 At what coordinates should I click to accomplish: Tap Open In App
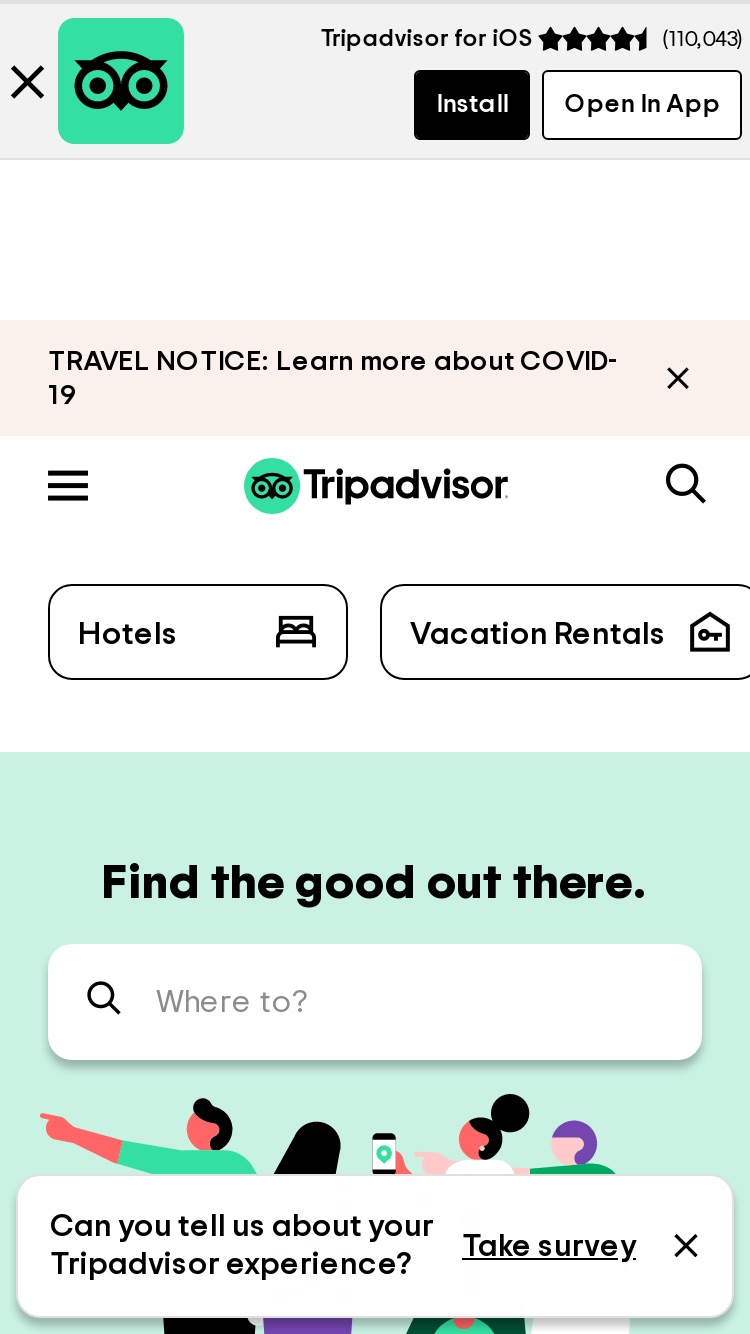[x=642, y=105]
